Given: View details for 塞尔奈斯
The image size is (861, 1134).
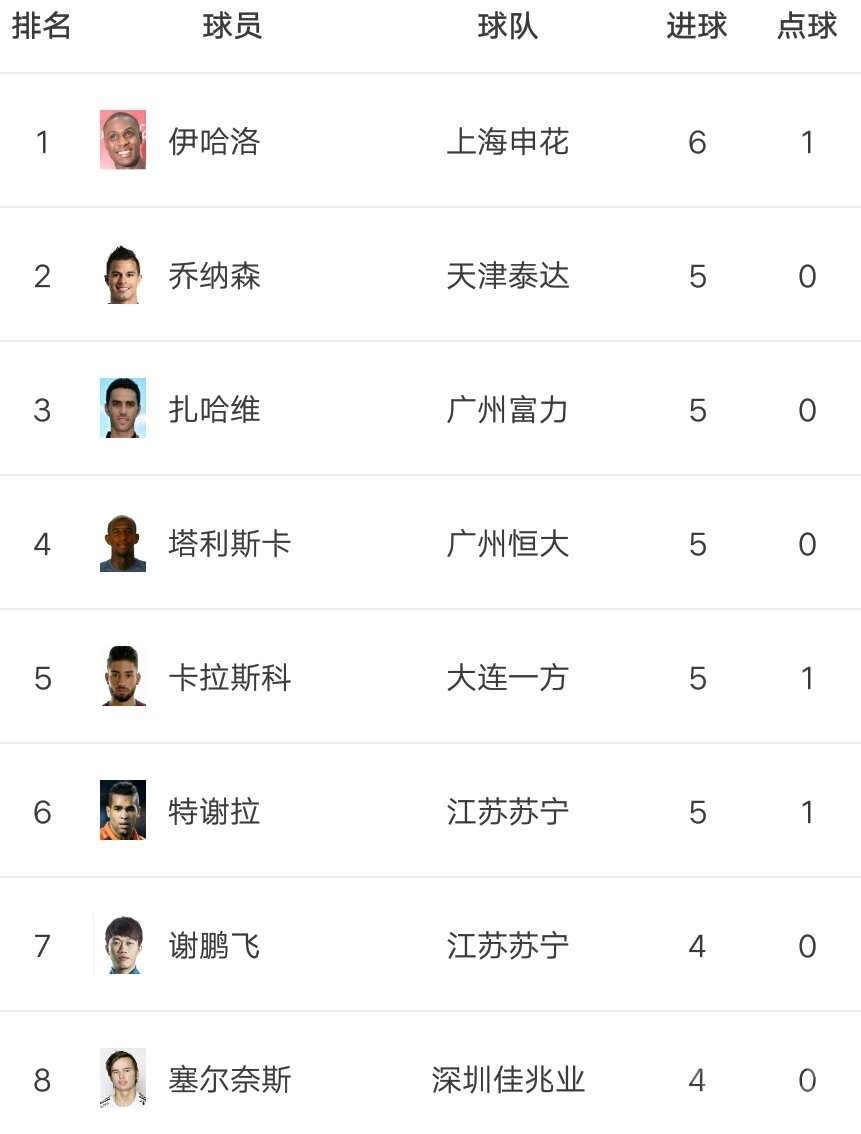Looking at the screenshot, I should 229,1080.
